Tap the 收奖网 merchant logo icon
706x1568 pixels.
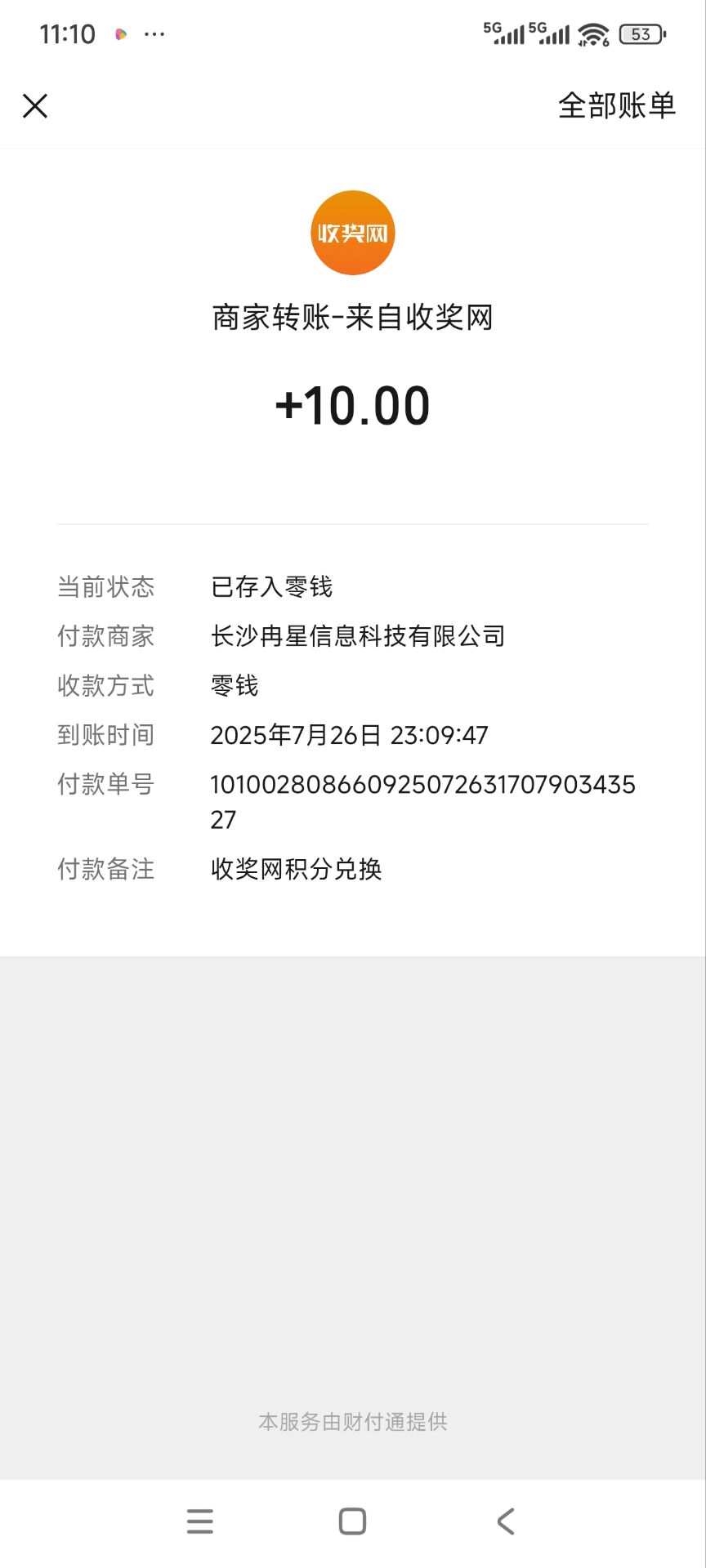pos(351,232)
